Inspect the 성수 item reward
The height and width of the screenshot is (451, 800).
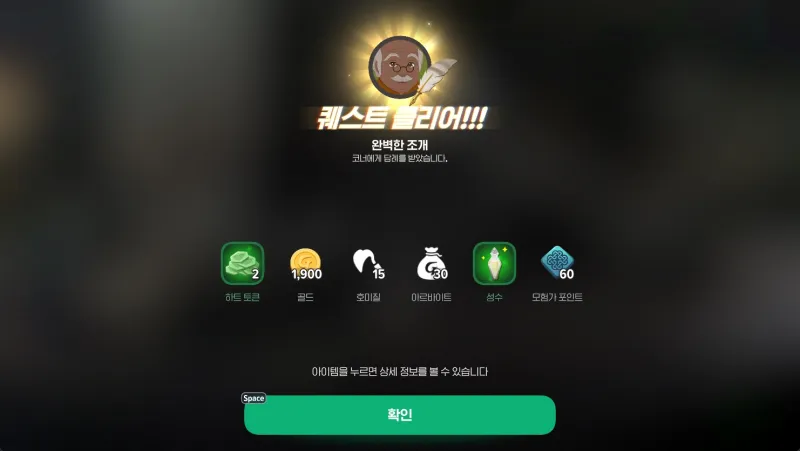[494, 264]
